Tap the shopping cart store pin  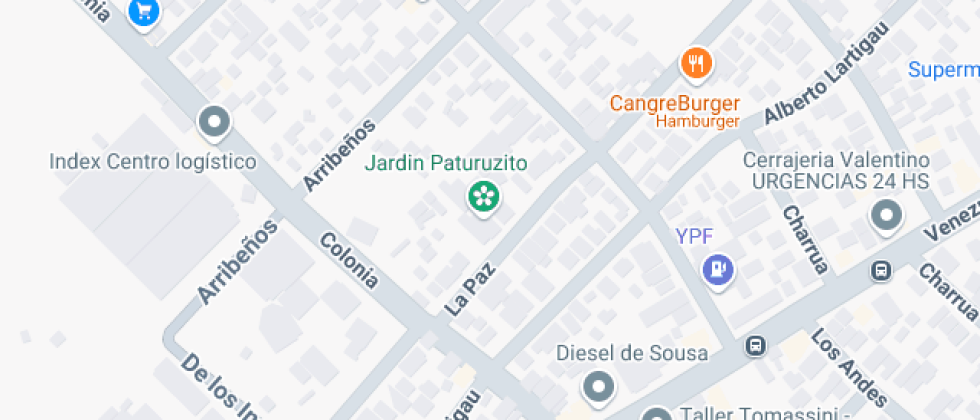[x=145, y=12]
